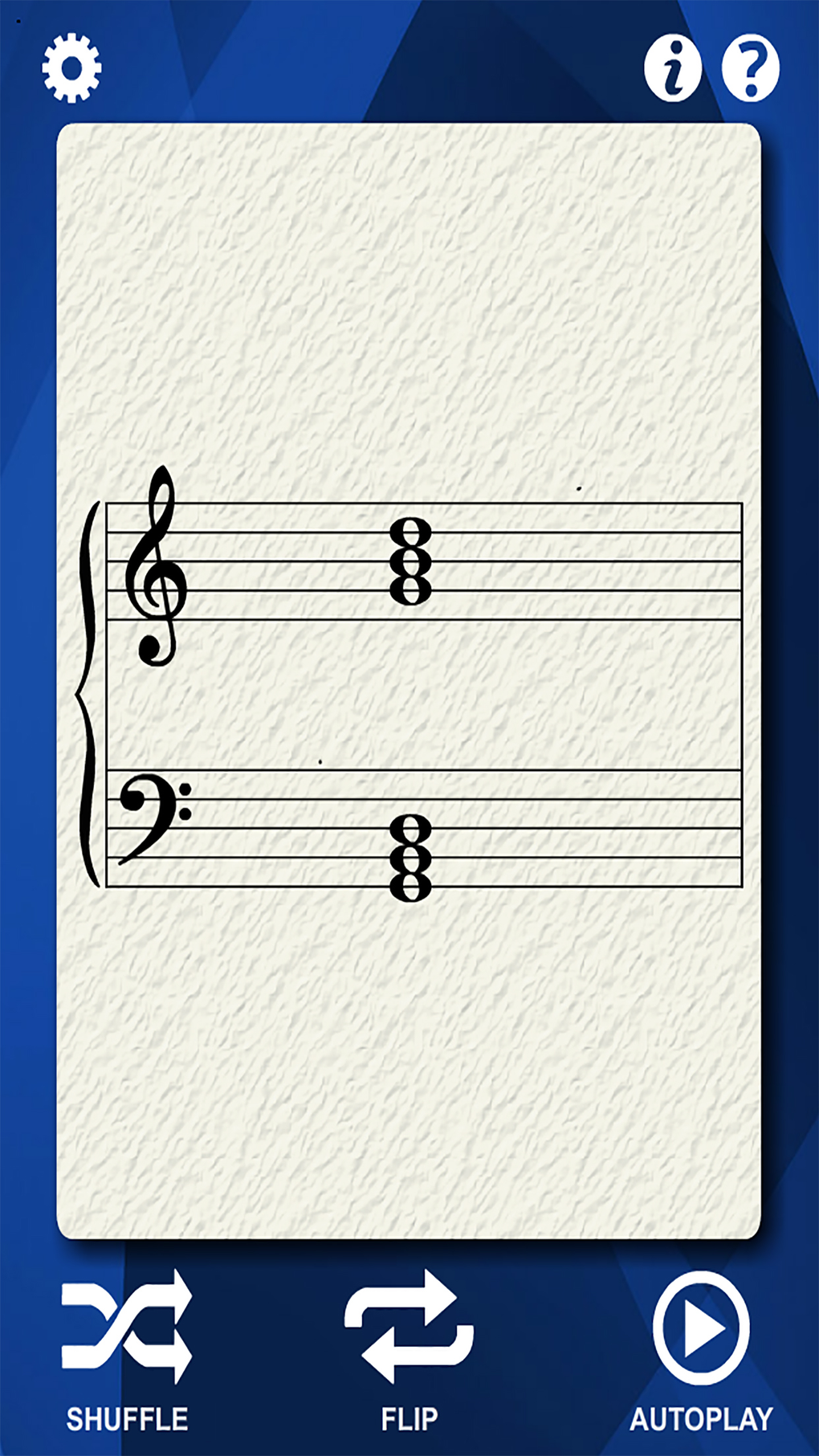Open the help question mark
The height and width of the screenshot is (1456, 819).
(750, 68)
